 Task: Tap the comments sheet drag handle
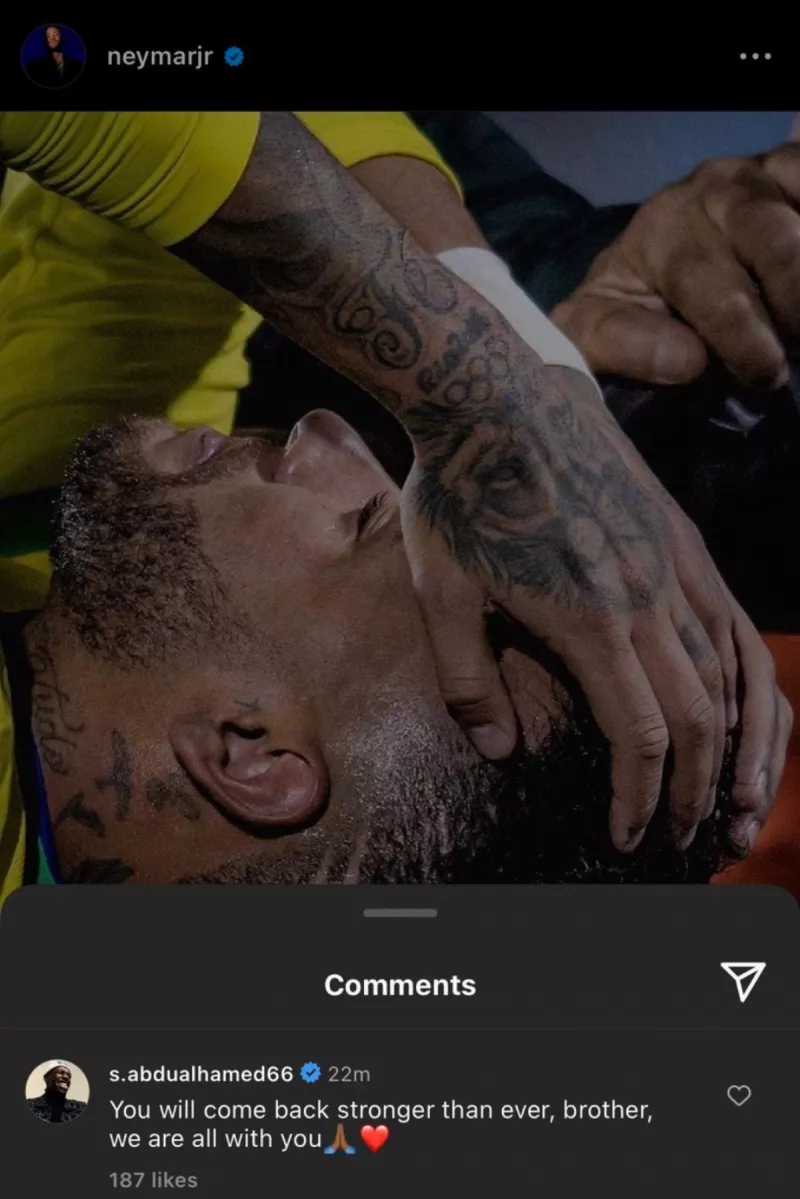(x=400, y=913)
